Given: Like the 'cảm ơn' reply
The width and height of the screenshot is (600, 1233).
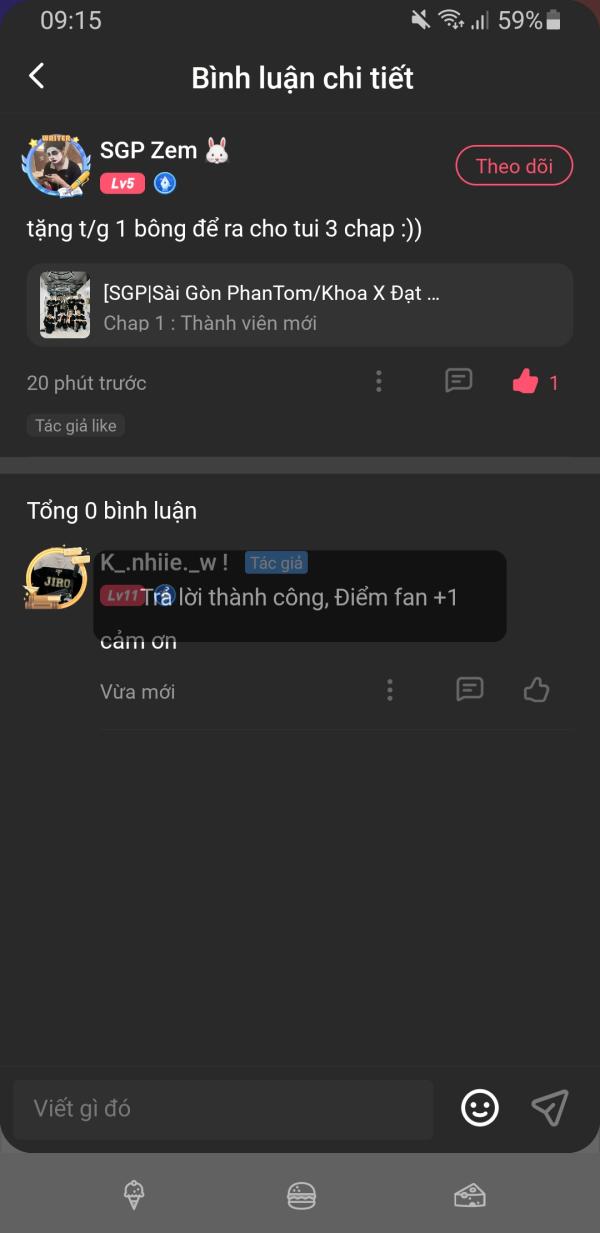Looking at the screenshot, I should [x=537, y=690].
